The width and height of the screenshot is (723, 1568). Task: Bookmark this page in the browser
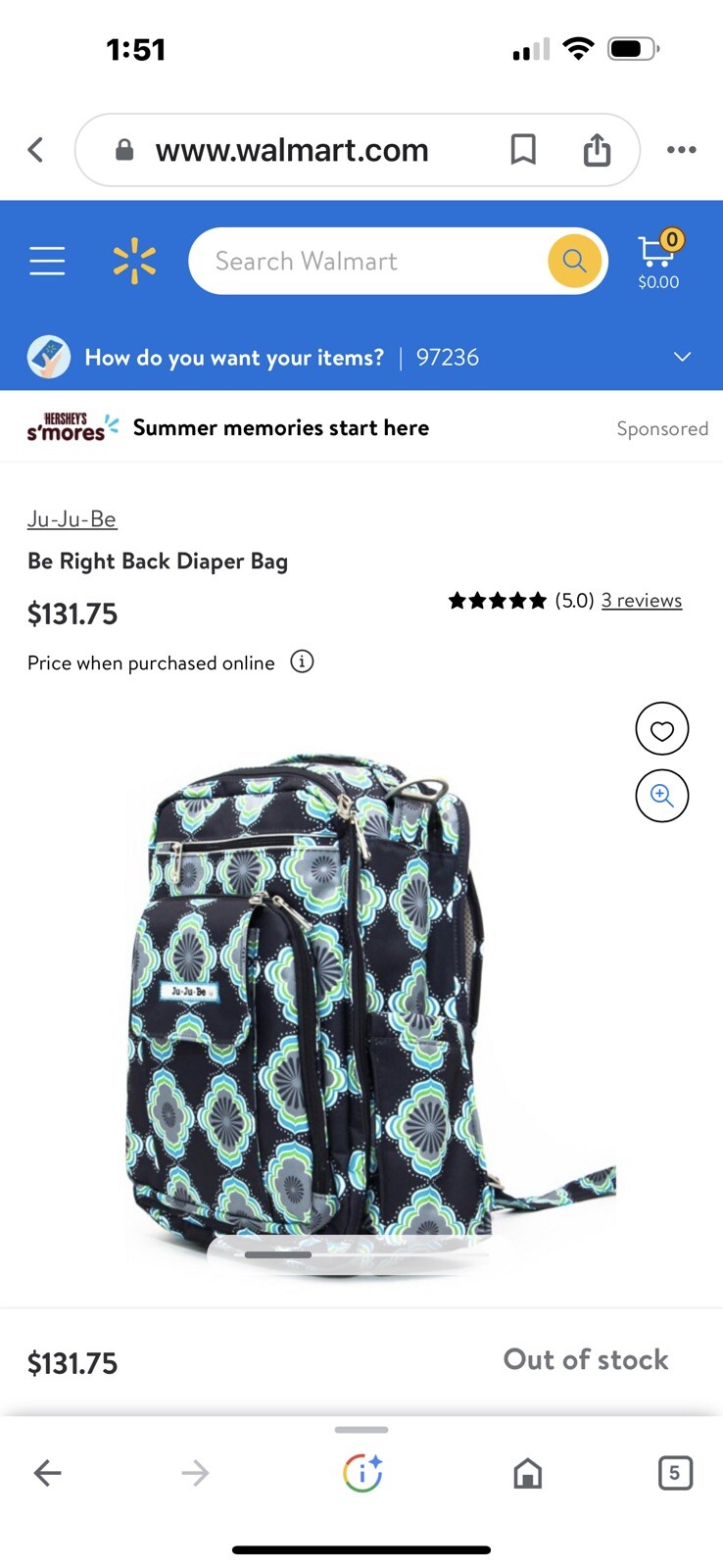click(x=523, y=150)
